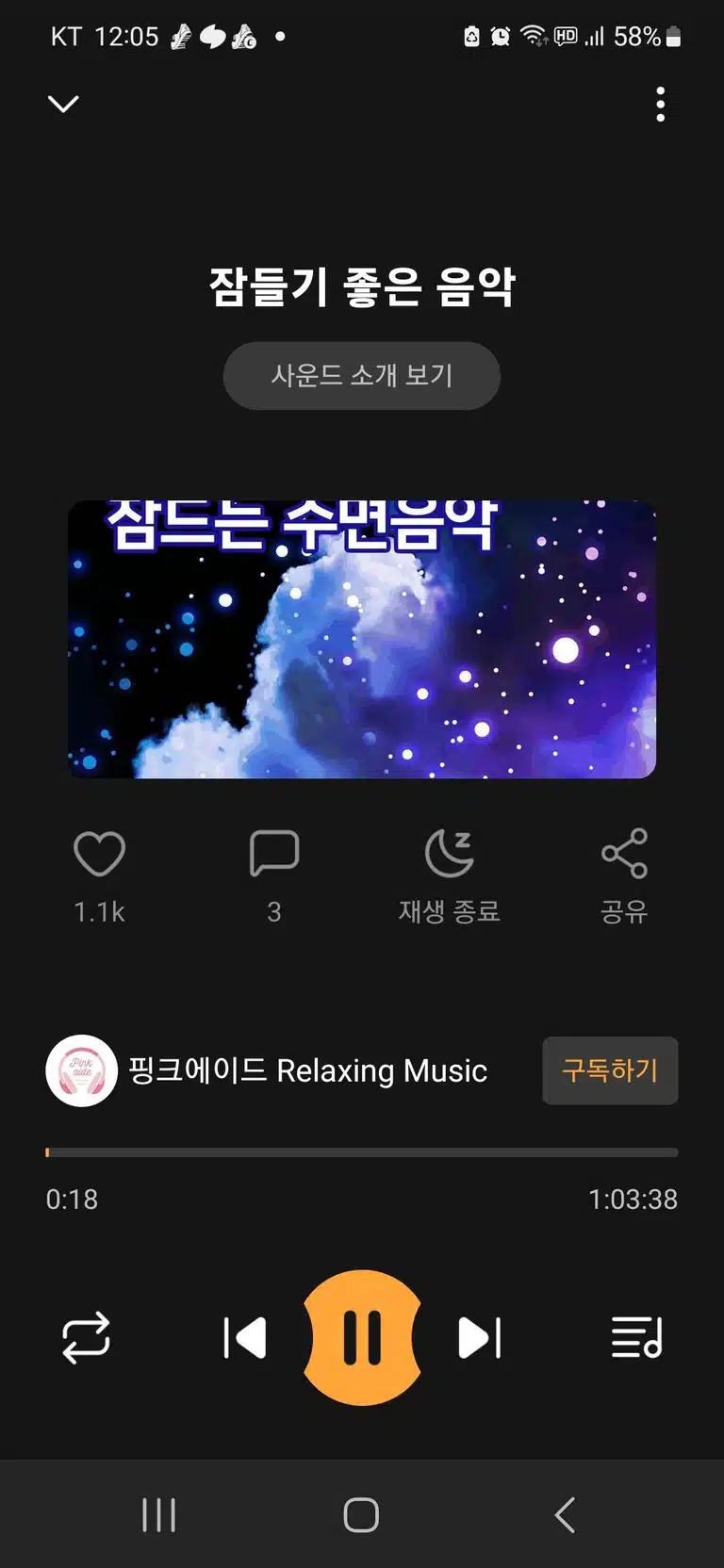
Task: Open recent apps in the navigation bar
Action: coord(158,1515)
